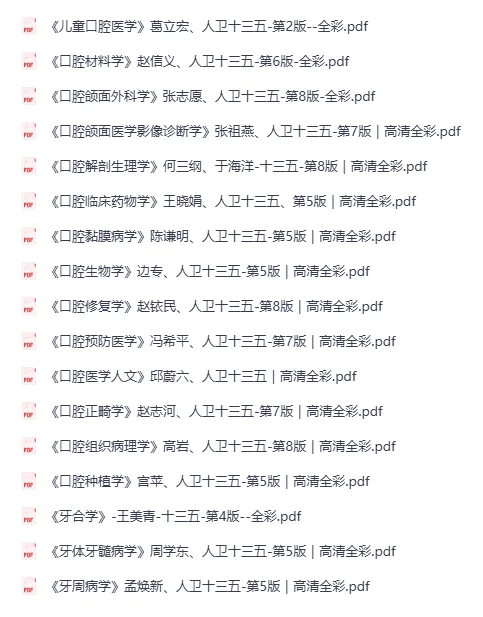The width and height of the screenshot is (483, 617).
Task: Select 口腔修复学 赵铱民 第8版 PDF
Action: (x=217, y=307)
